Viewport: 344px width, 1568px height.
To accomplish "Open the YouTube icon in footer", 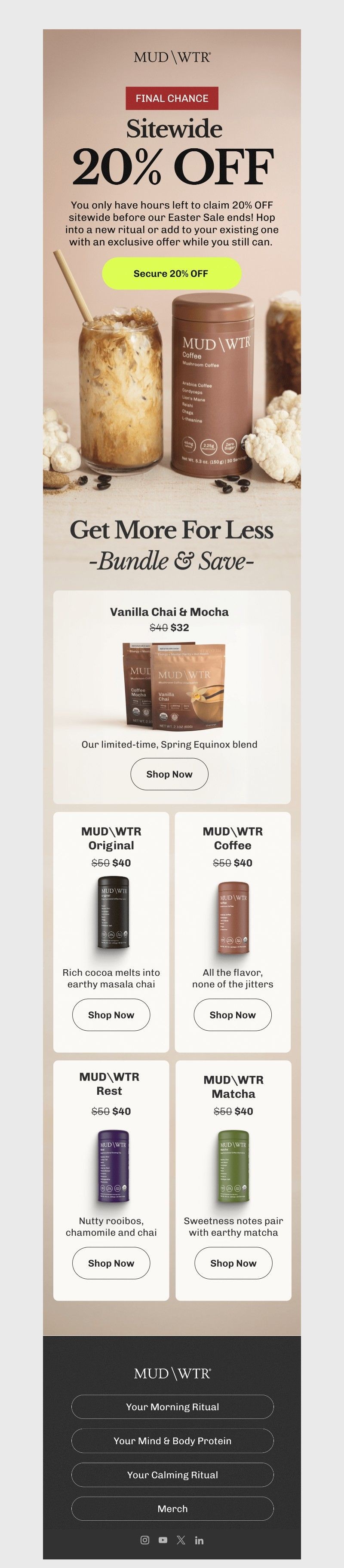I will click(163, 1540).
